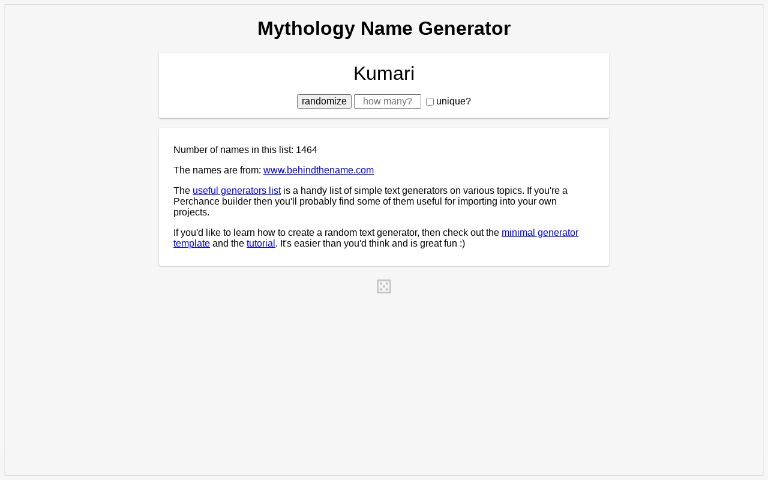Viewport: 768px width, 480px height.
Task: Open the minimal generator template link
Action: 539,232
